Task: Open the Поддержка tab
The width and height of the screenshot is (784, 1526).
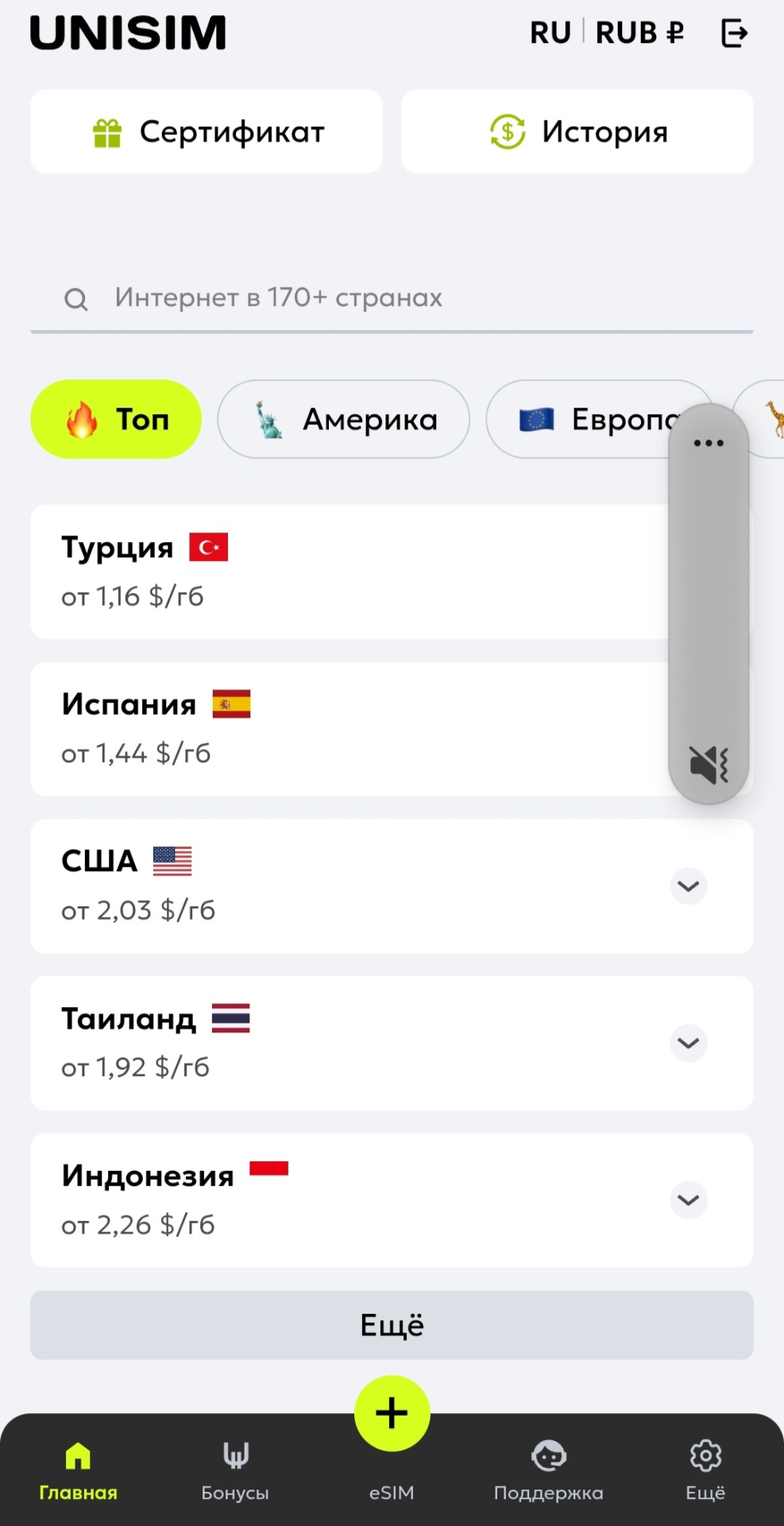Action: coord(548,1470)
